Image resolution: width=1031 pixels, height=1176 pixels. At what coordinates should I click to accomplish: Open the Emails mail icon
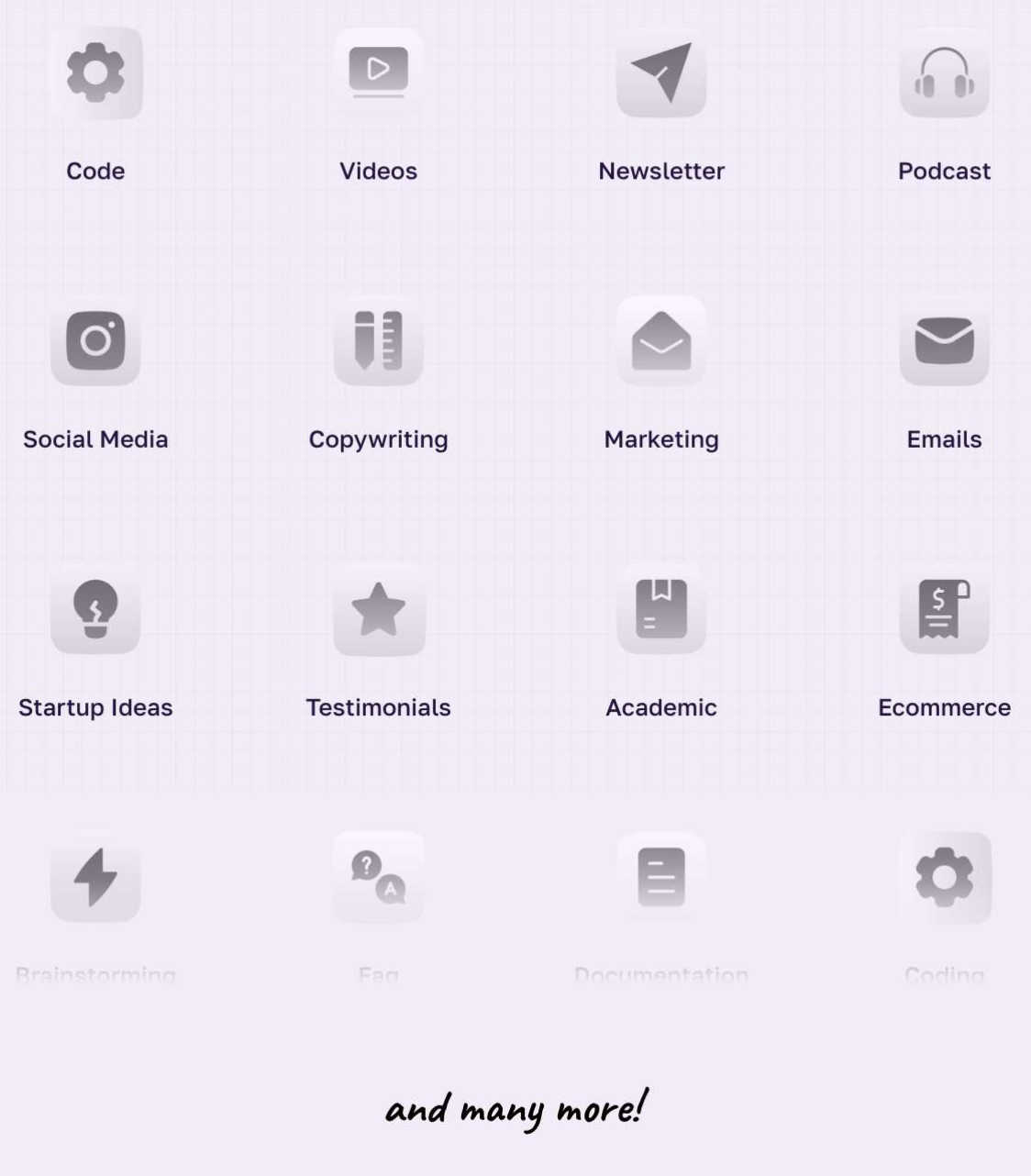(x=944, y=342)
